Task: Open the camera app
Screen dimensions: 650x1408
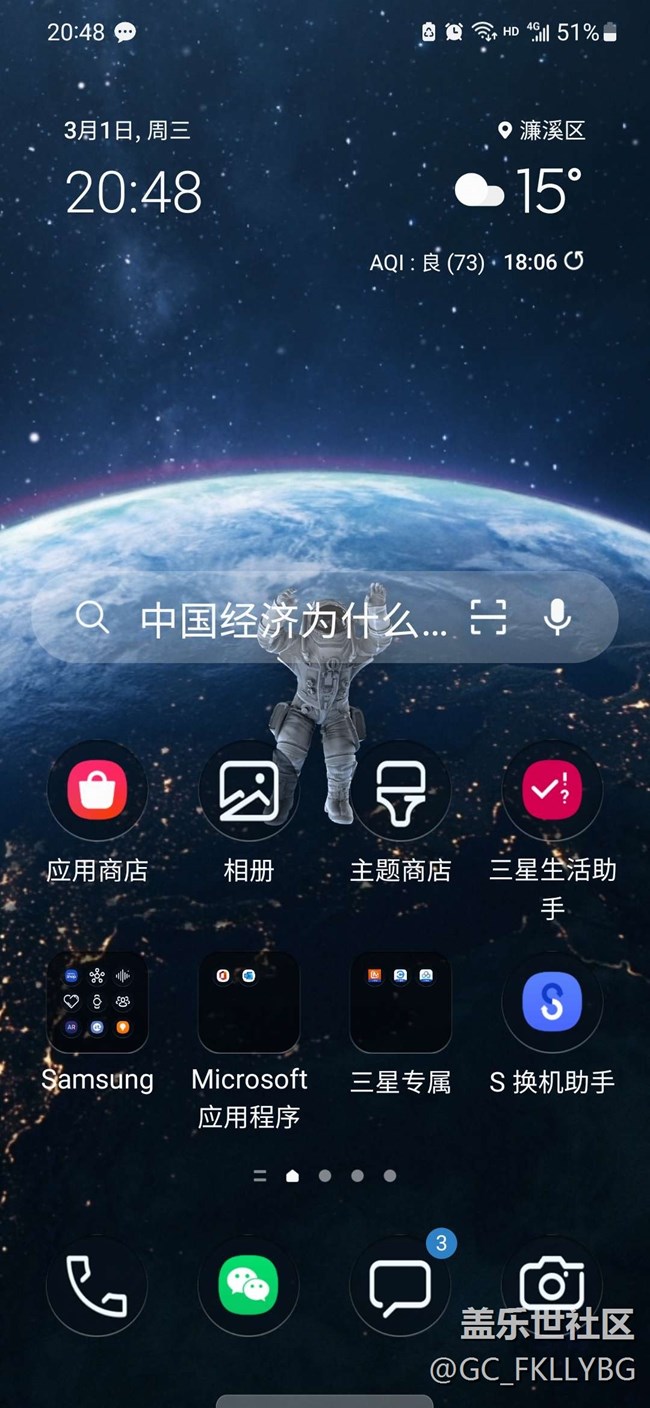Action: tap(552, 1285)
